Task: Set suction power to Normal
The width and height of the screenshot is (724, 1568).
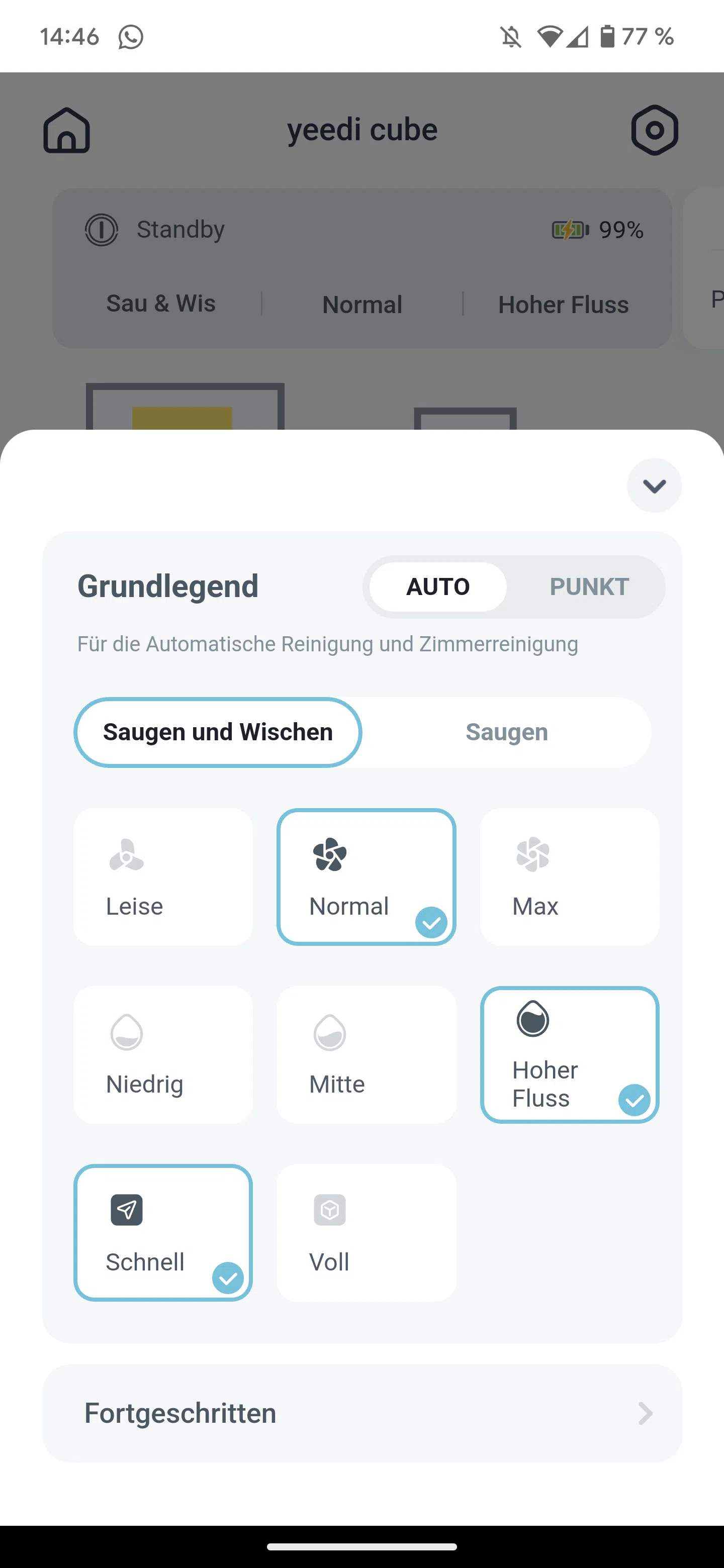Action: tap(367, 876)
